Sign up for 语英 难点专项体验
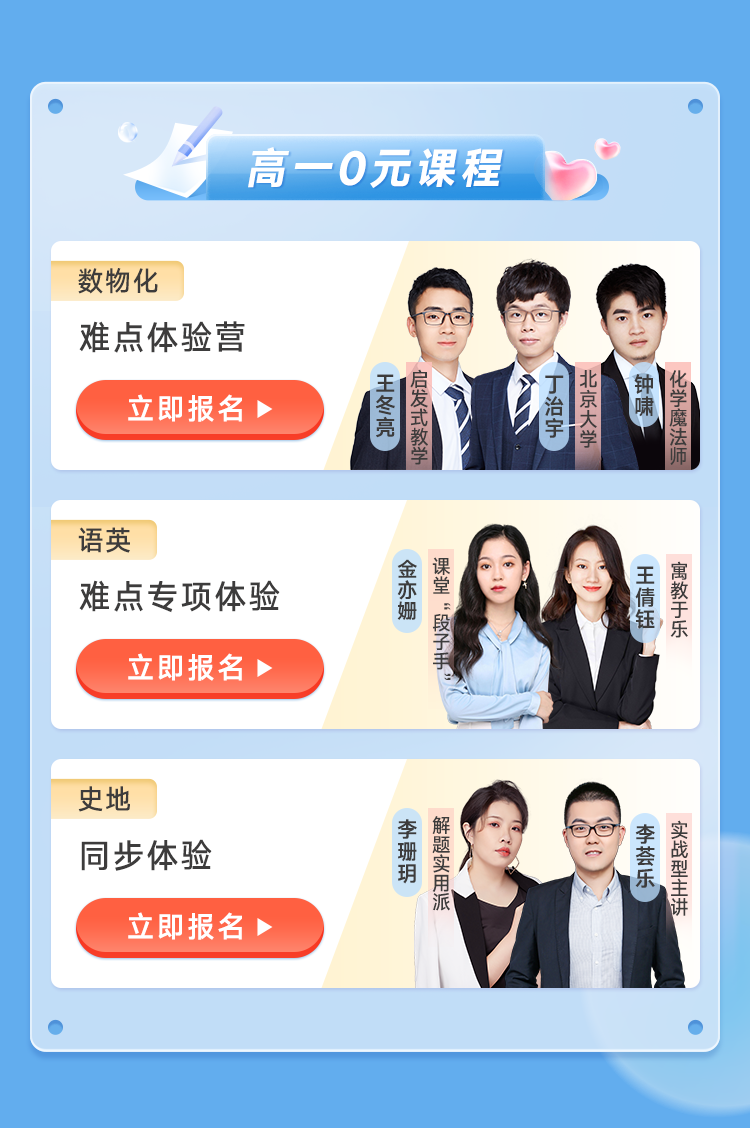750x1128 pixels. click(200, 667)
